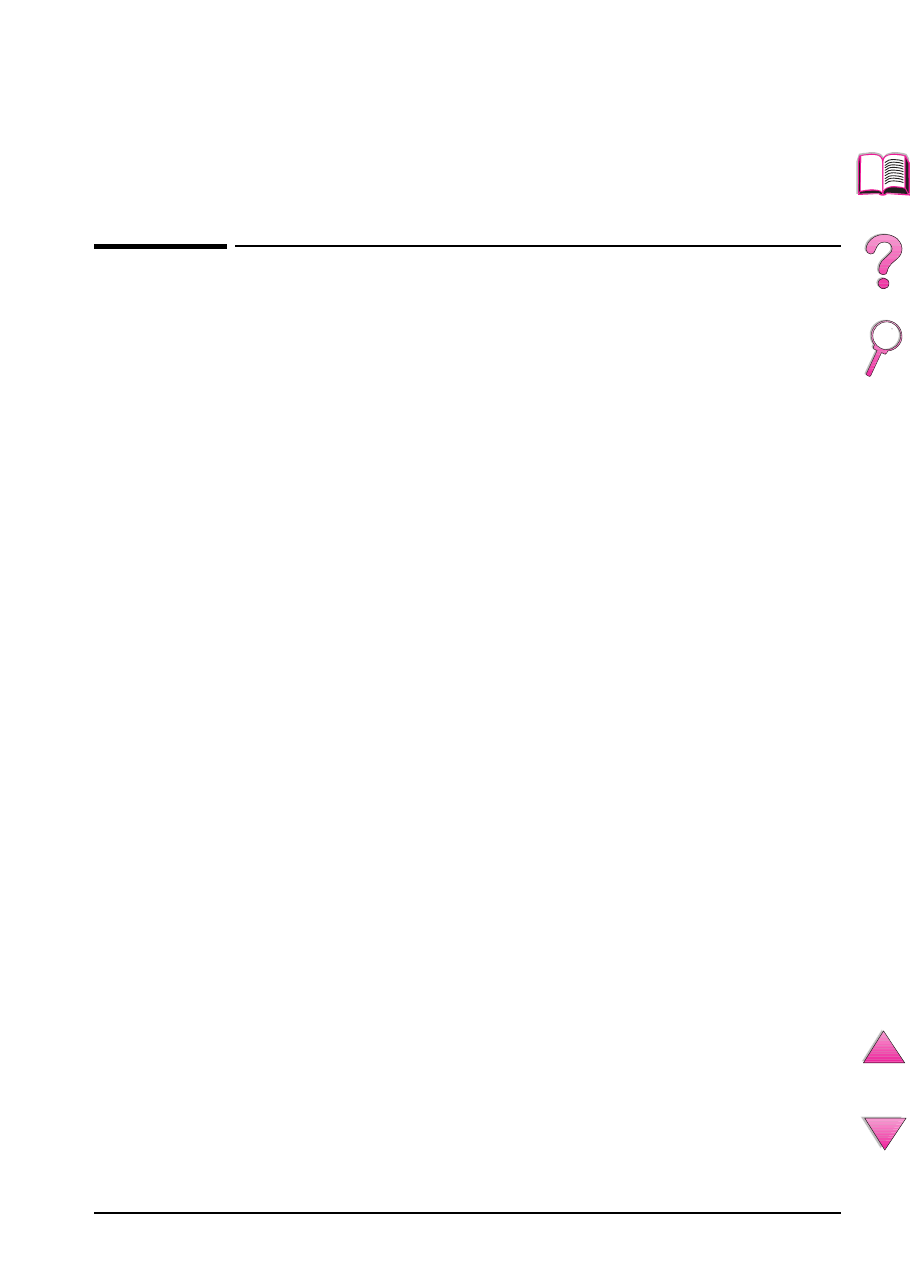
Task: Open help via the question mark icon
Action: click(x=883, y=262)
